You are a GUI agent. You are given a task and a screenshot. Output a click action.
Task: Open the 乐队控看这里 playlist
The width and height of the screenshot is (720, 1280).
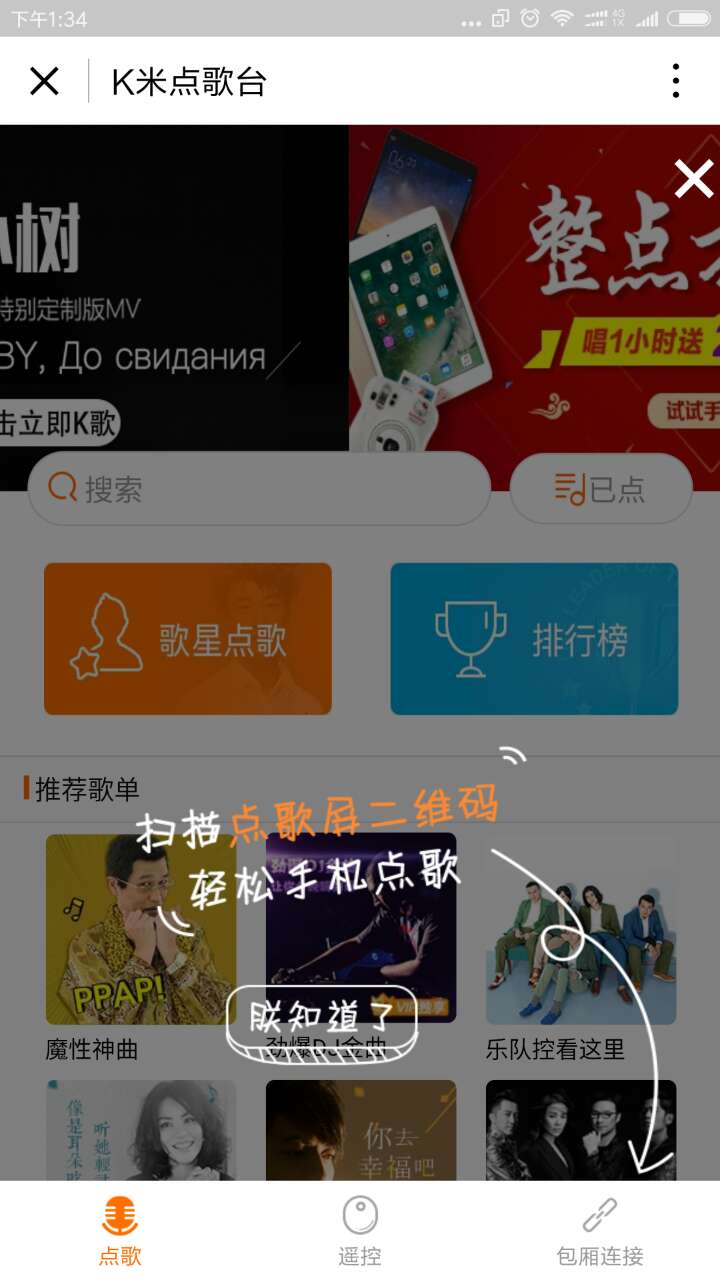(x=581, y=930)
